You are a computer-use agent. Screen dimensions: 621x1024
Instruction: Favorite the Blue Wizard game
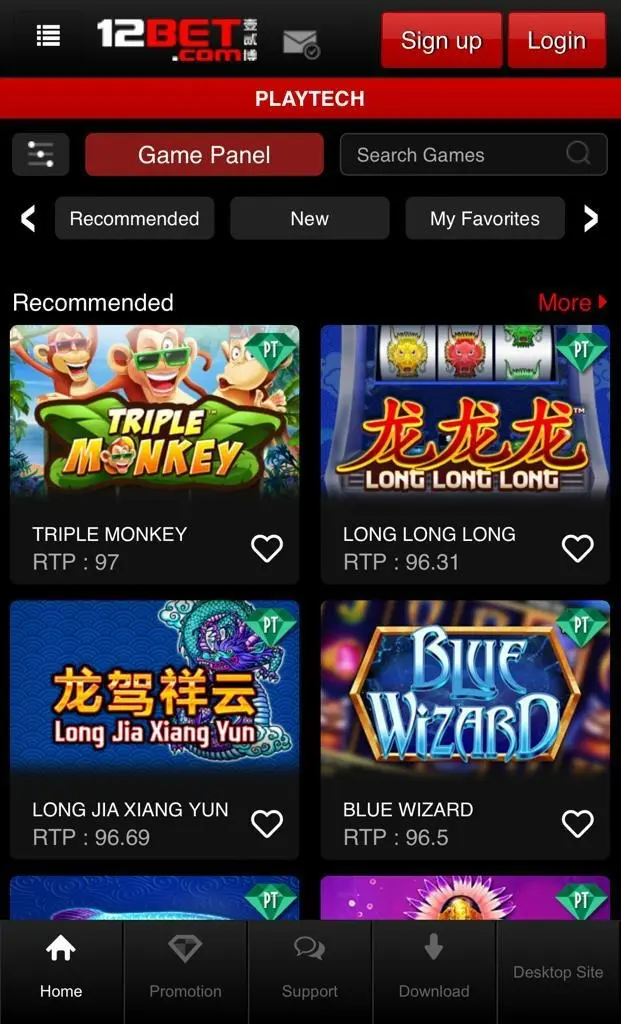pos(578,824)
